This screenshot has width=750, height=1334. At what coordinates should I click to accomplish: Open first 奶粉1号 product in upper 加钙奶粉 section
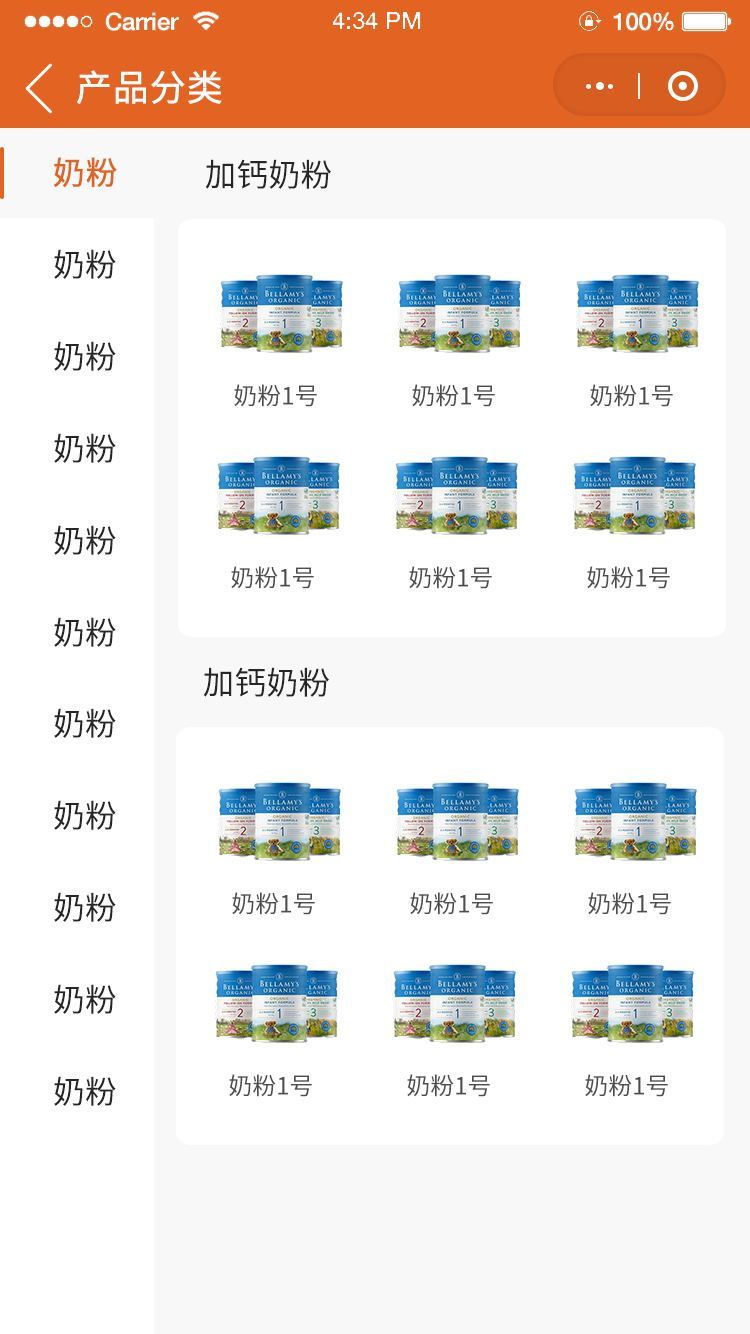pyautogui.click(x=275, y=340)
